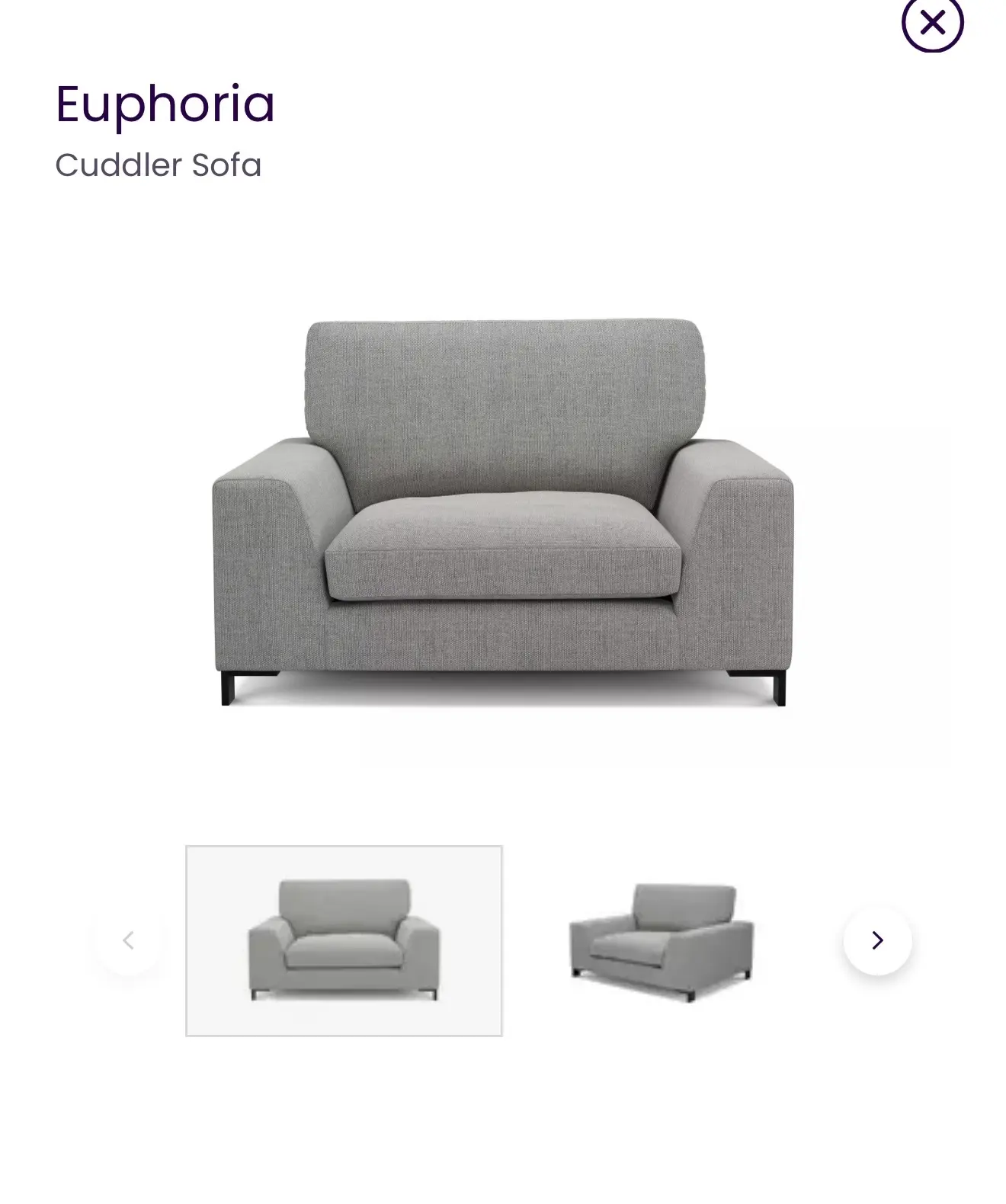Show the next sofa thumbnails
The image size is (1006, 1204).
coord(877,940)
